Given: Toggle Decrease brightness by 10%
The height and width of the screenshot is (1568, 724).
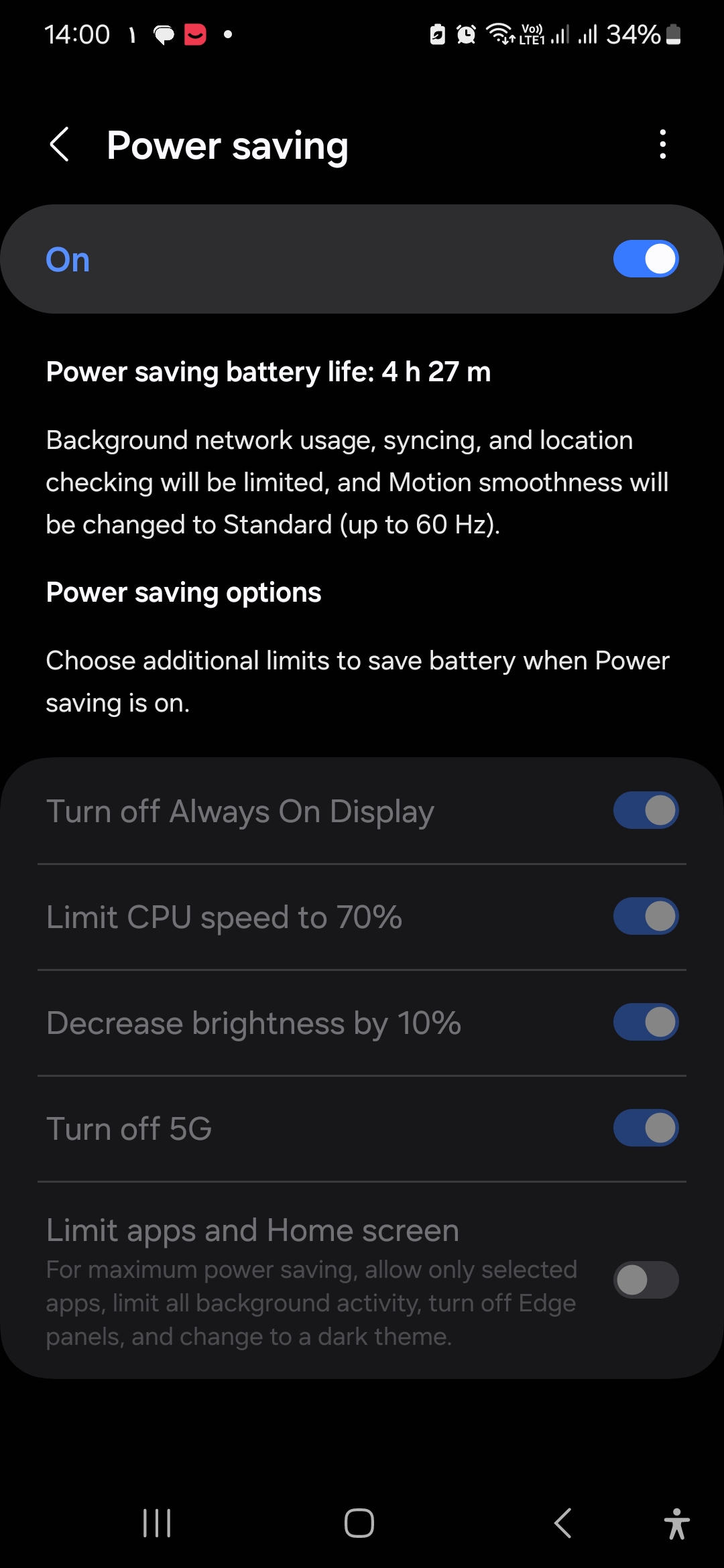Looking at the screenshot, I should [646, 1023].
